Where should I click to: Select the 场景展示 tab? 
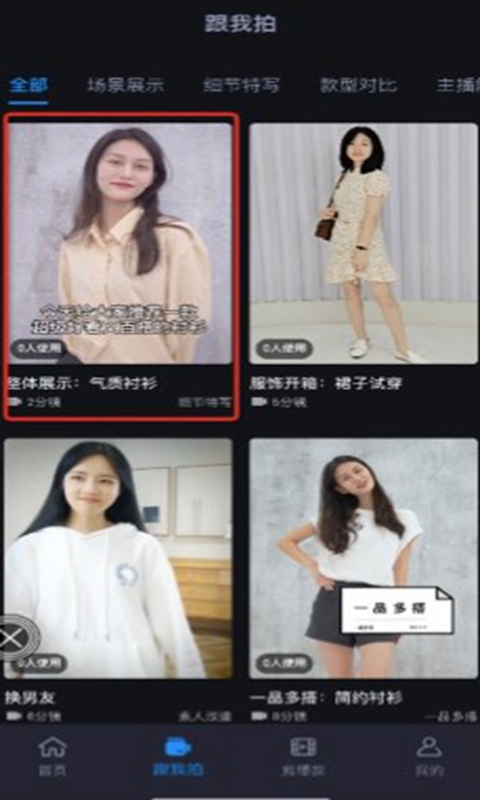tap(125, 85)
